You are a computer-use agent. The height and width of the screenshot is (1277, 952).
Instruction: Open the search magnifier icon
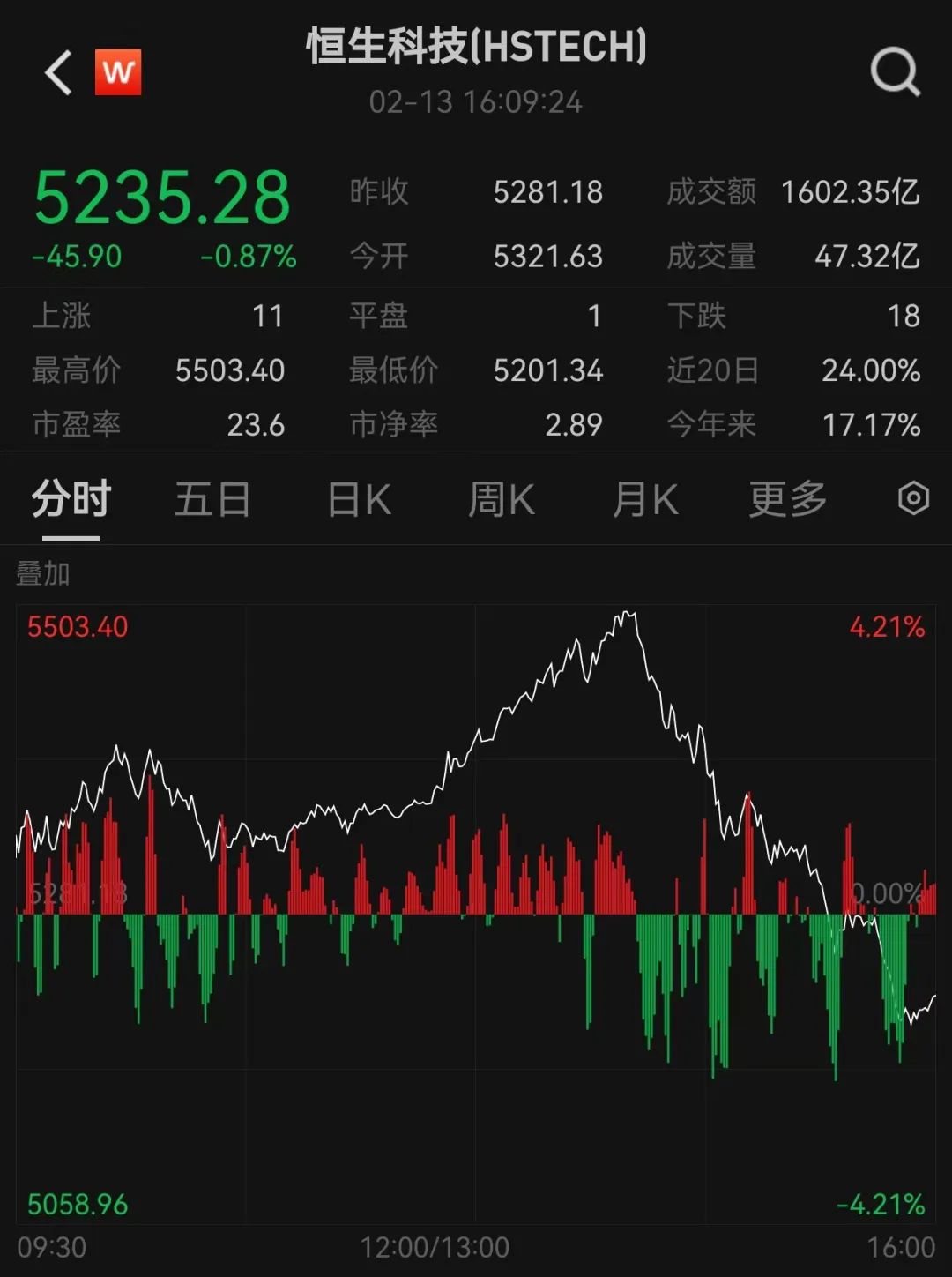click(x=895, y=72)
